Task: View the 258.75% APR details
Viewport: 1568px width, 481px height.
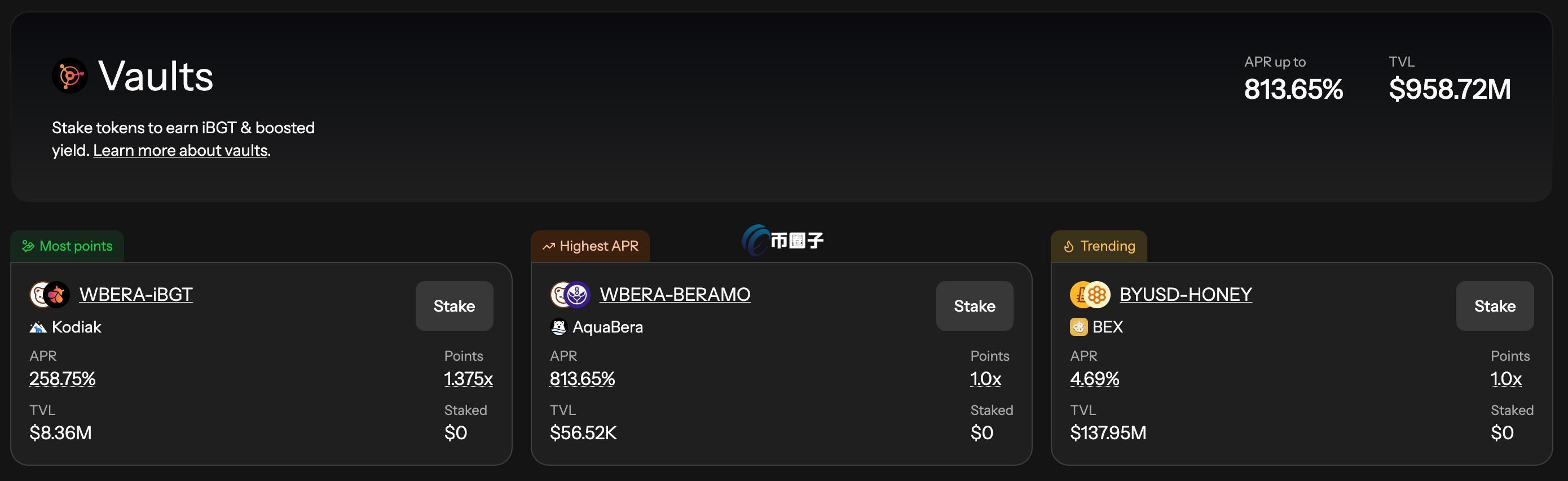Action: click(62, 379)
